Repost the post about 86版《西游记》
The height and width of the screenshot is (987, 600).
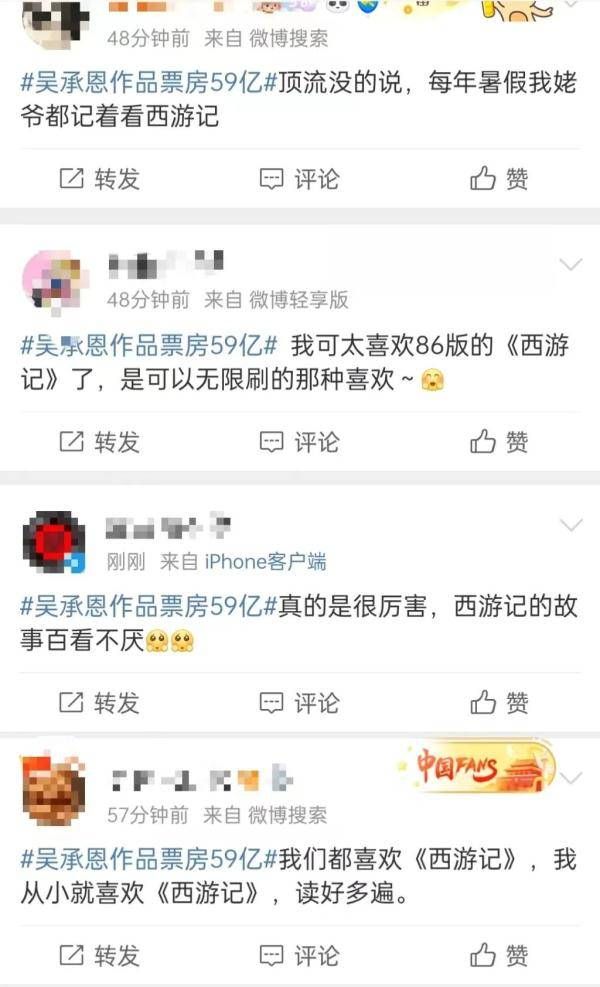click(x=99, y=441)
